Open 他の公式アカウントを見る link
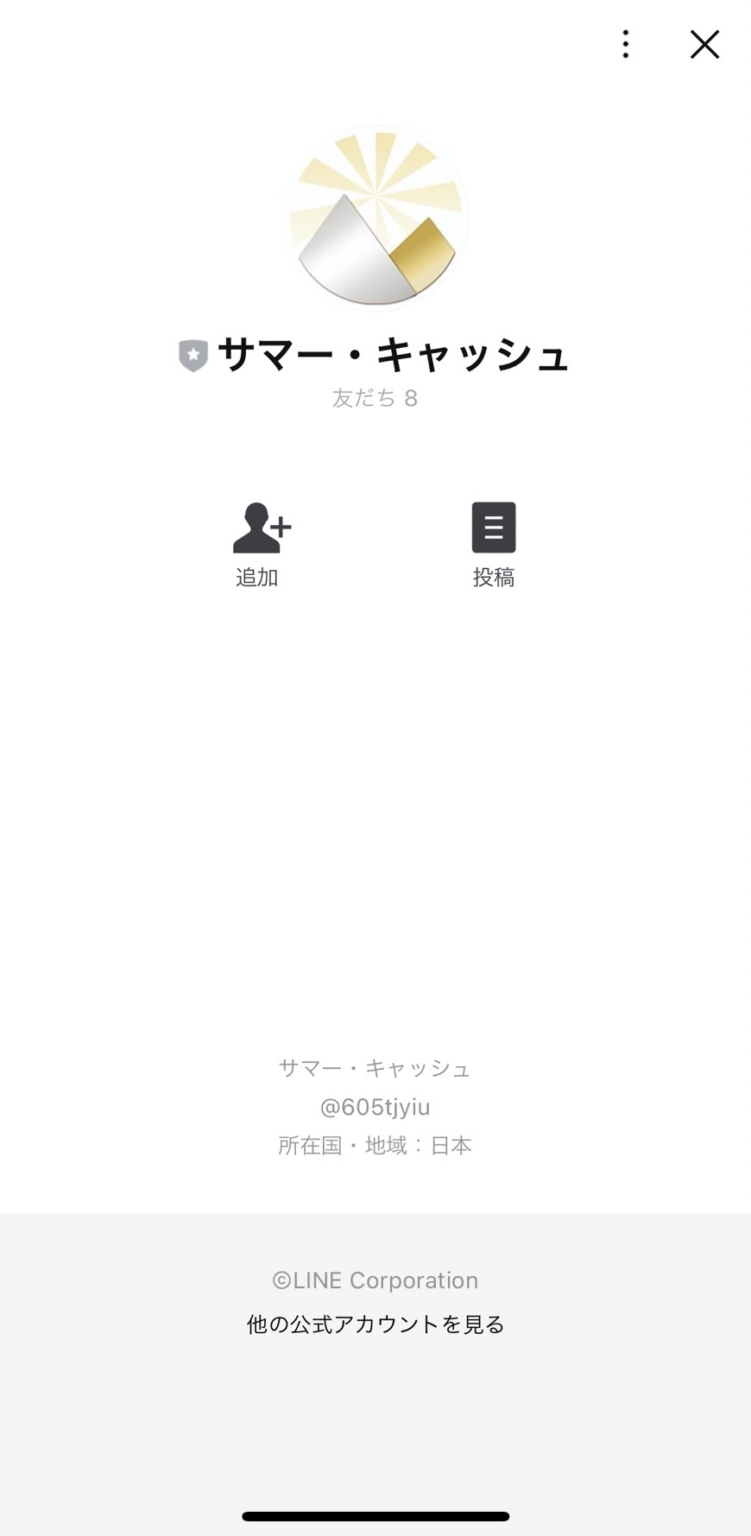751x1536 pixels. [x=375, y=1324]
